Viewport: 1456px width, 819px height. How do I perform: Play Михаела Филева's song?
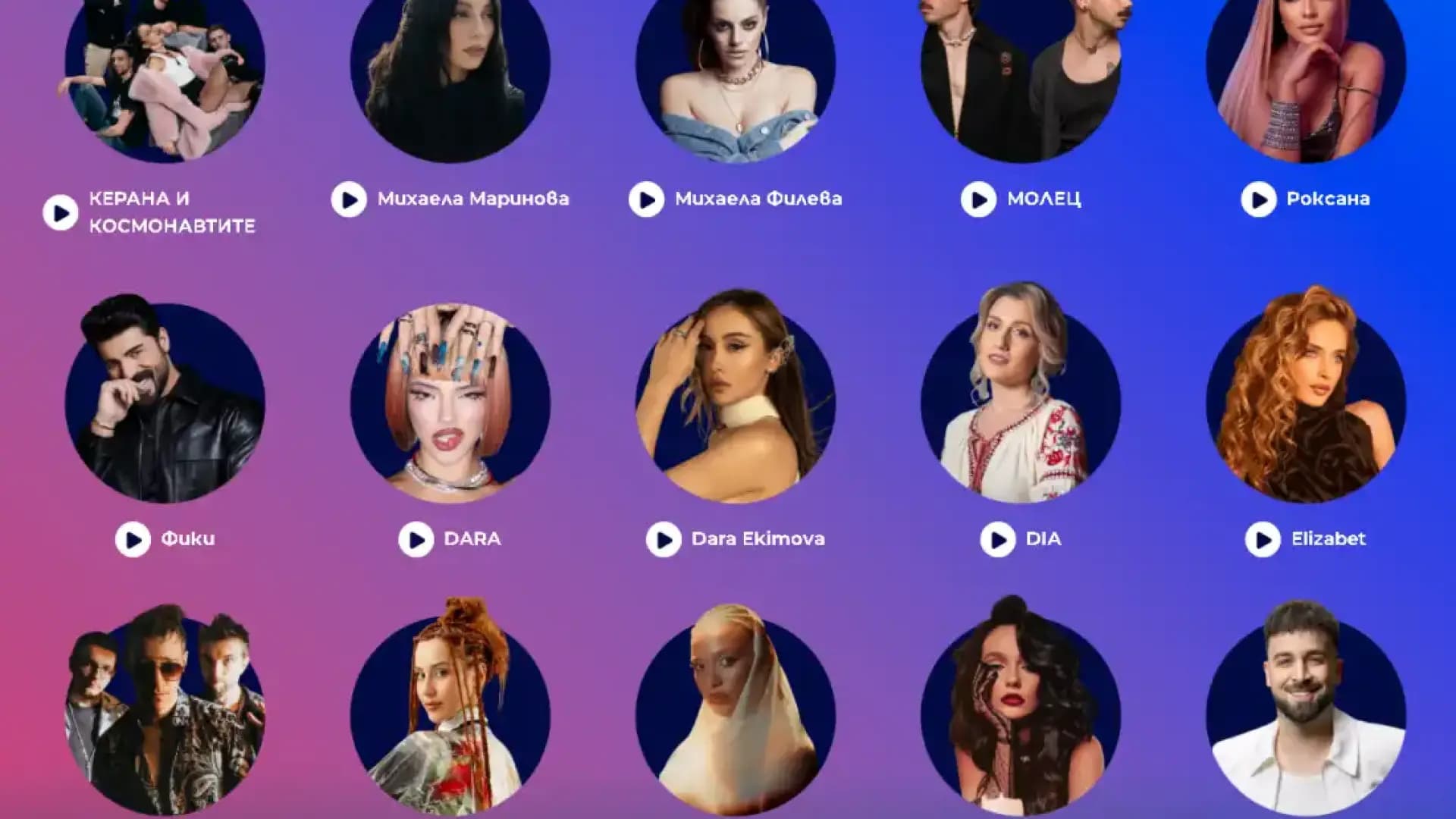[x=646, y=199]
